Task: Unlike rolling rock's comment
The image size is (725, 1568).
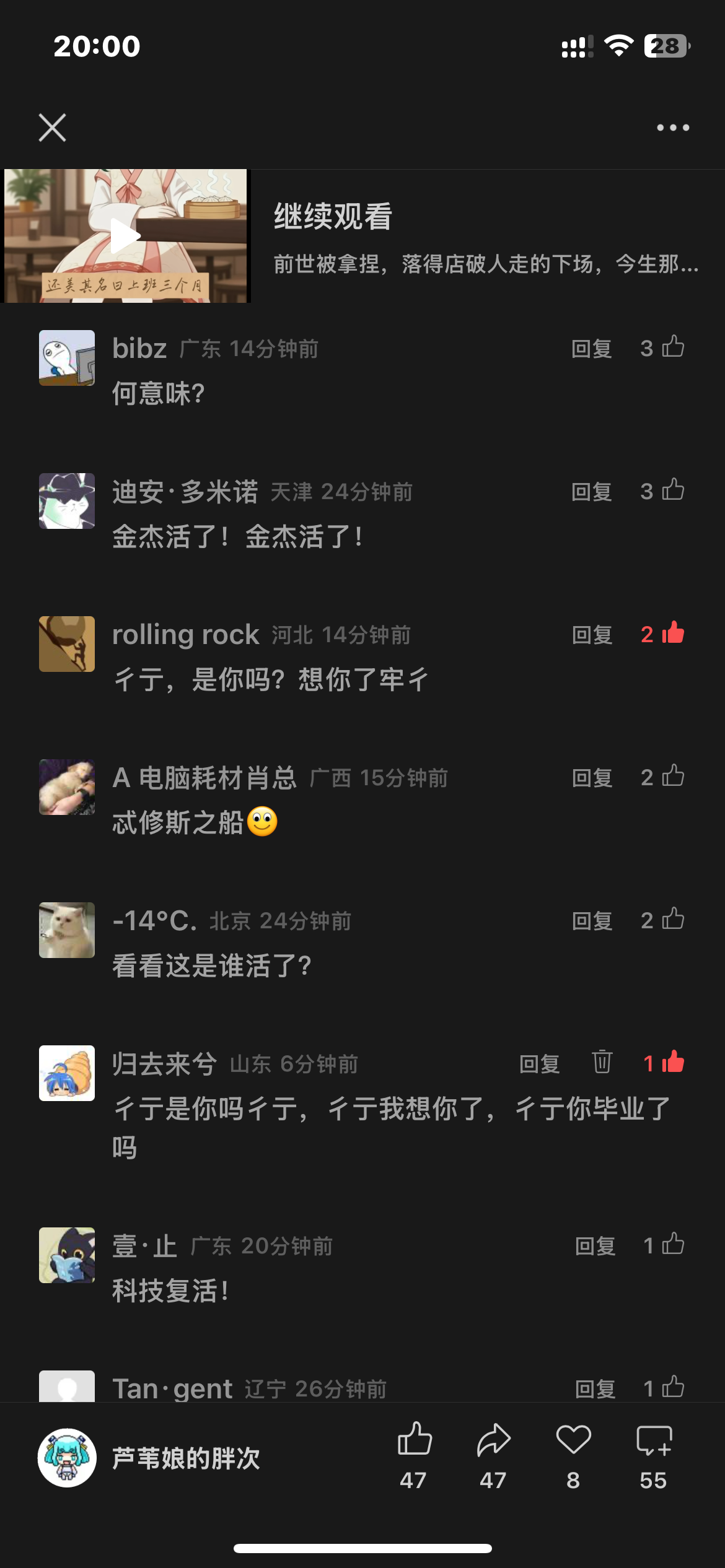Action: pos(673,634)
